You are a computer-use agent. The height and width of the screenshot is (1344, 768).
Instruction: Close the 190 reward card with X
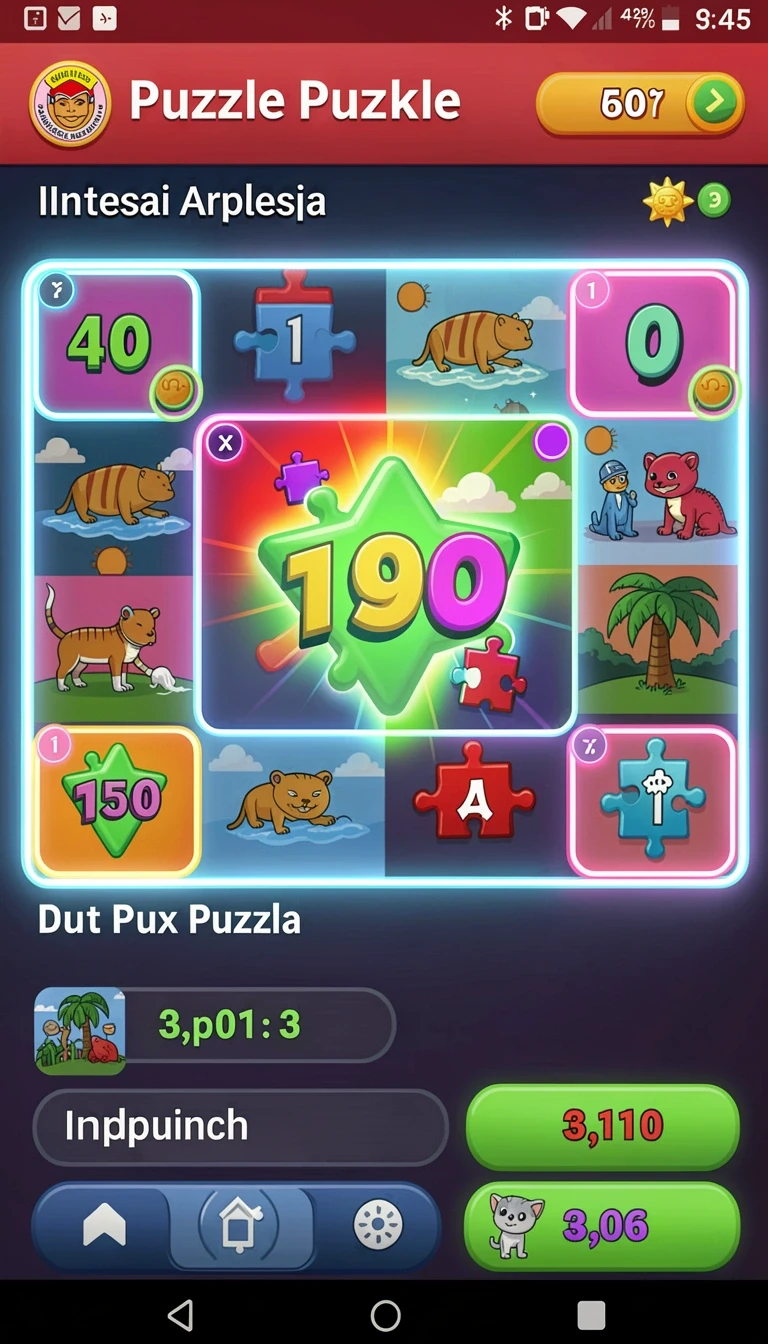click(x=224, y=443)
